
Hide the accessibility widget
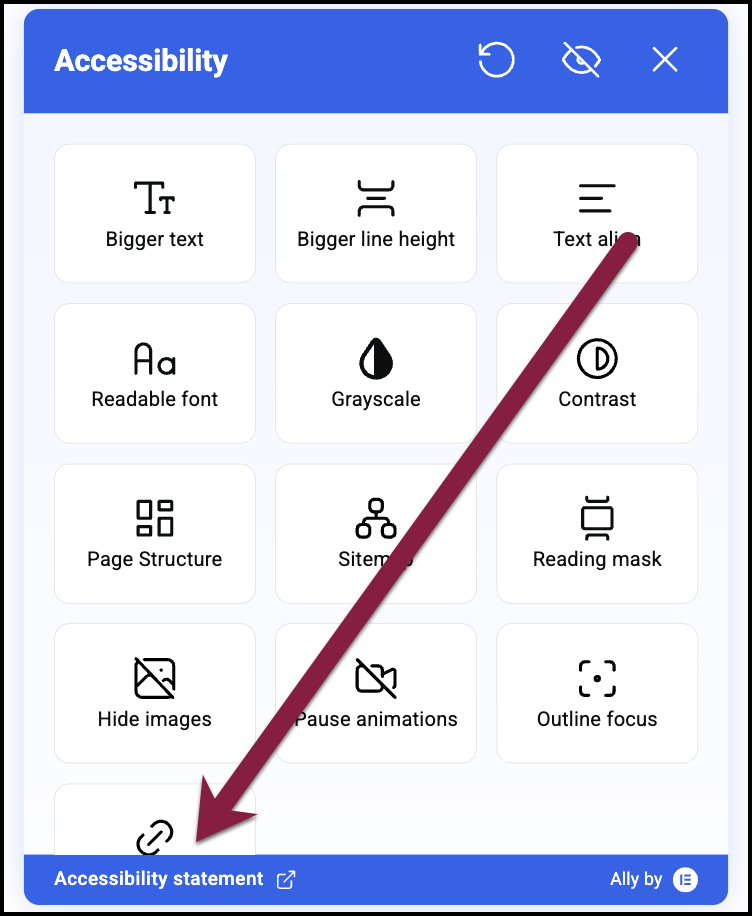click(x=581, y=61)
